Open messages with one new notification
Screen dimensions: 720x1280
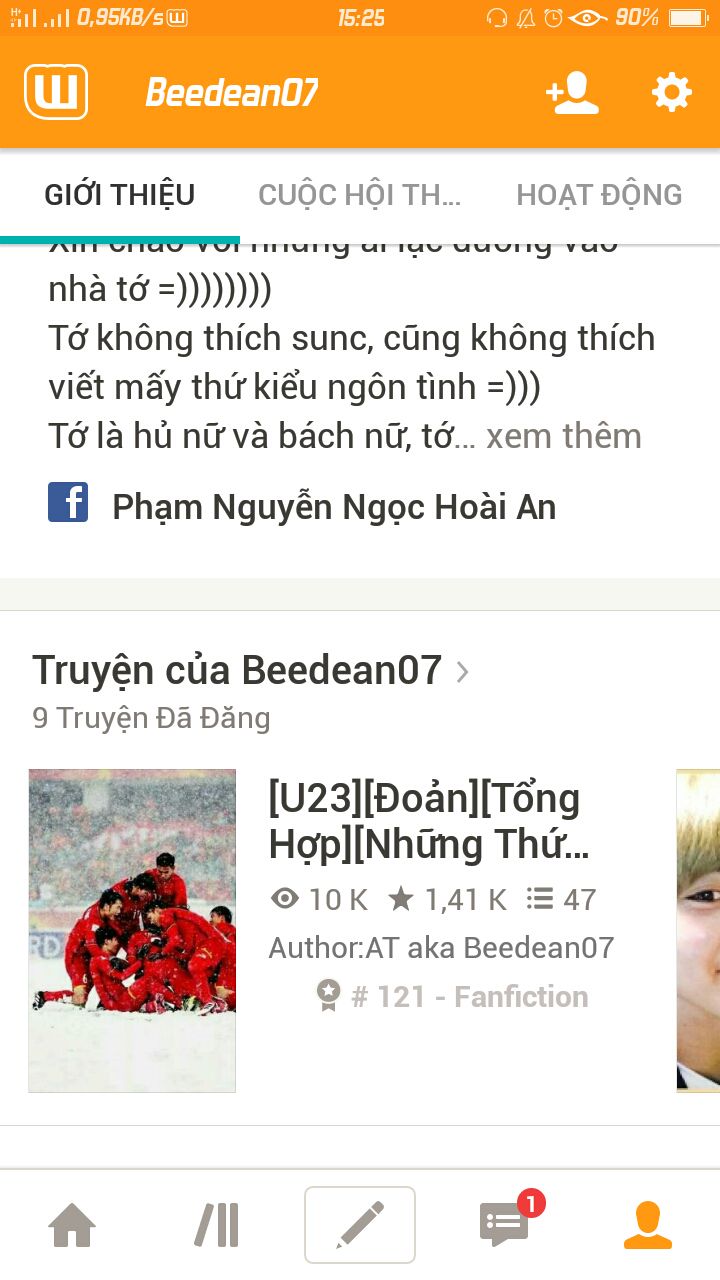click(x=506, y=1224)
